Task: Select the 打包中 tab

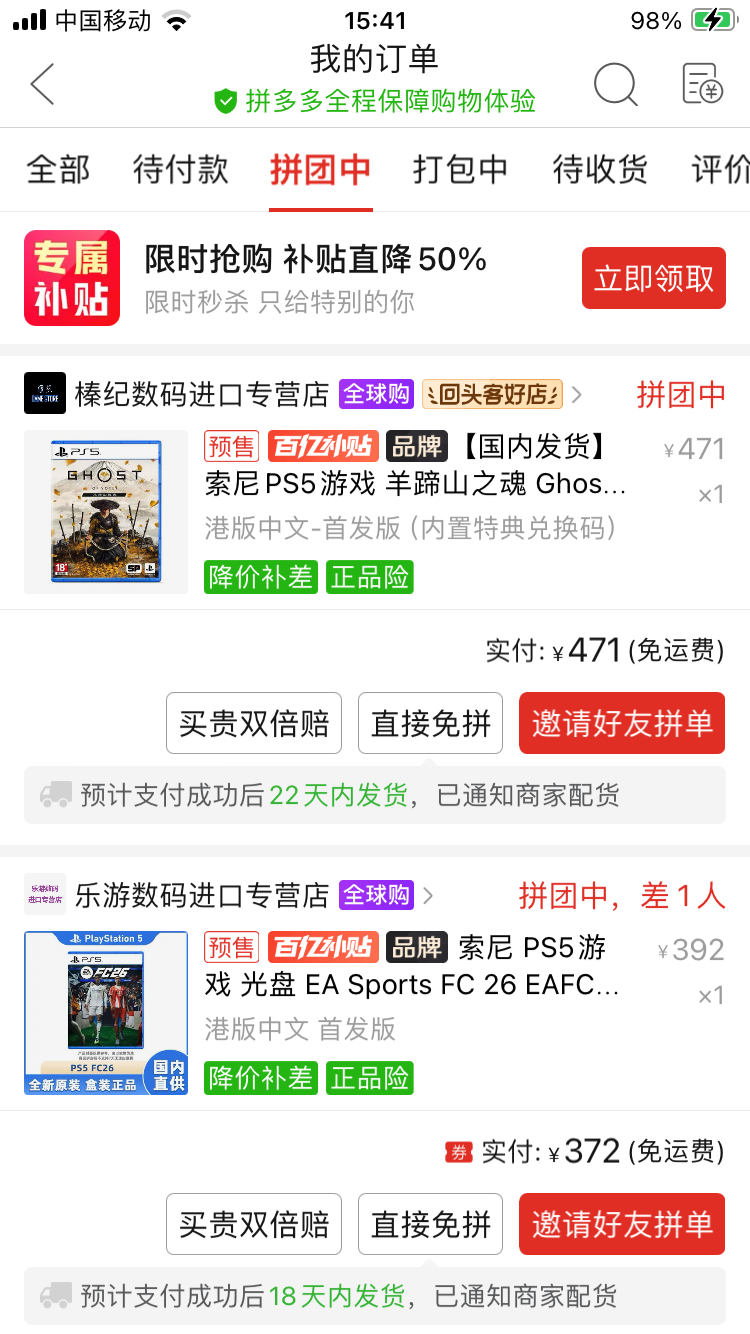Action: [x=460, y=170]
